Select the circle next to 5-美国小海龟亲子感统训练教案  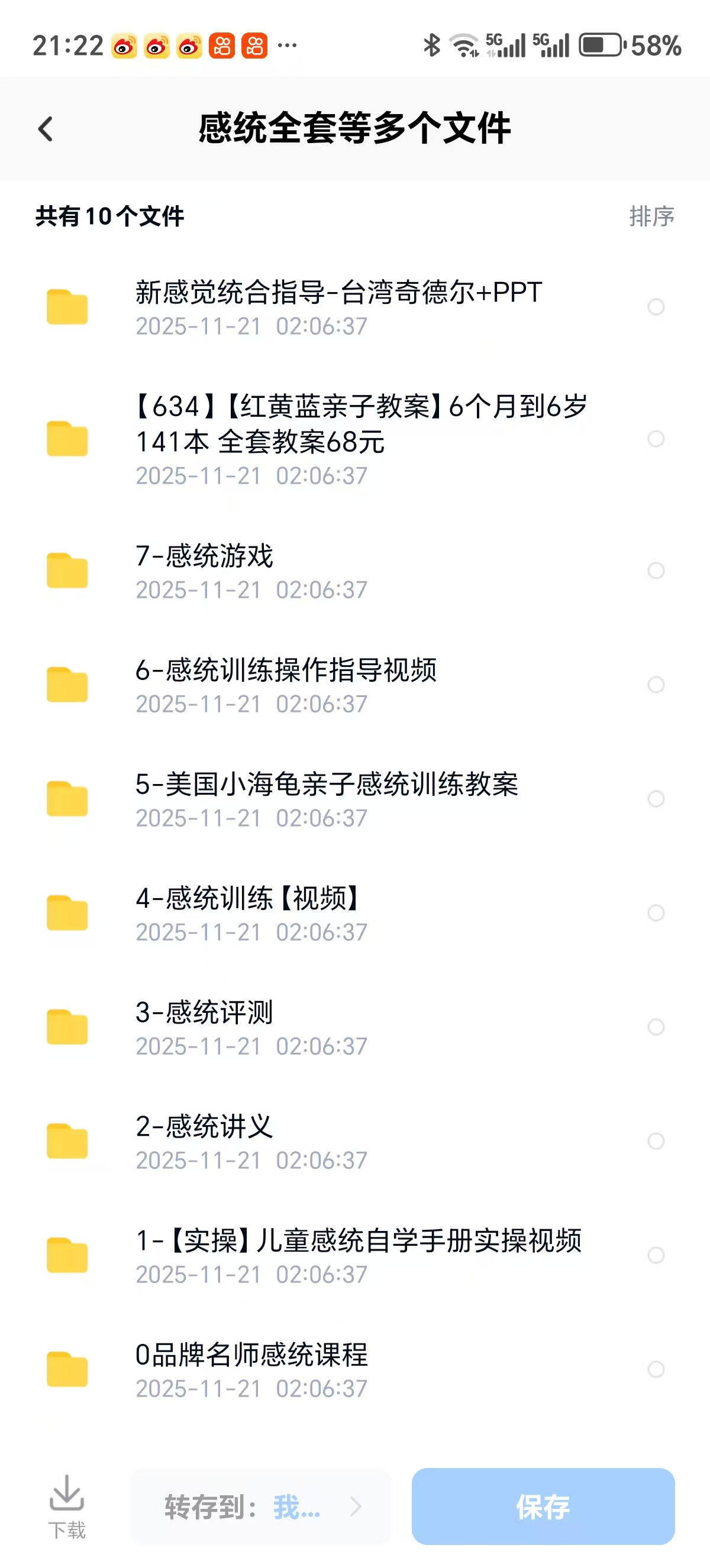(x=656, y=799)
